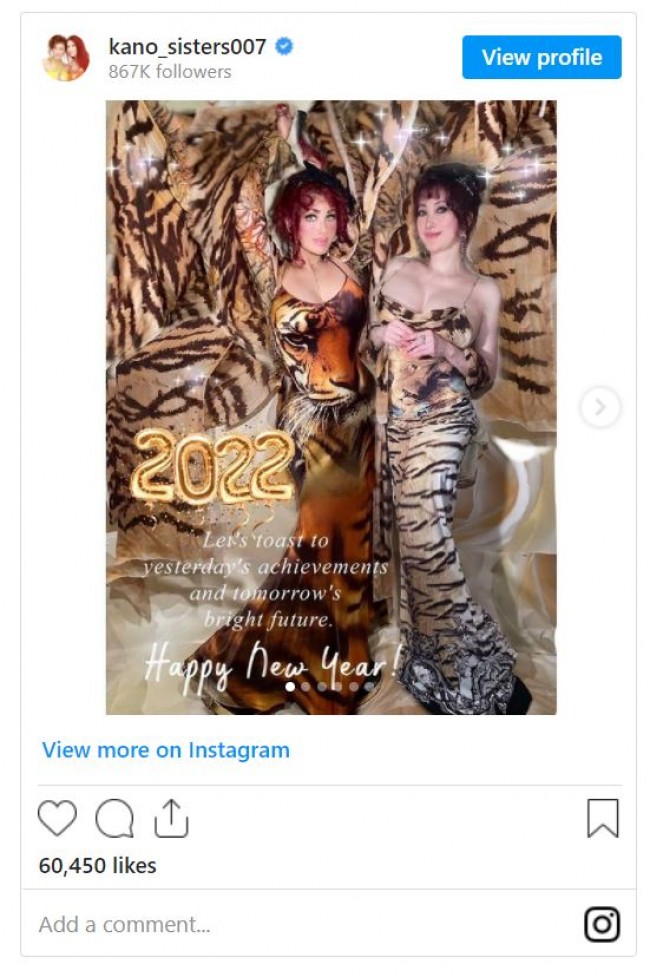Open the kano_sisters007 username link
This screenshot has width=650, height=977.
187,46
